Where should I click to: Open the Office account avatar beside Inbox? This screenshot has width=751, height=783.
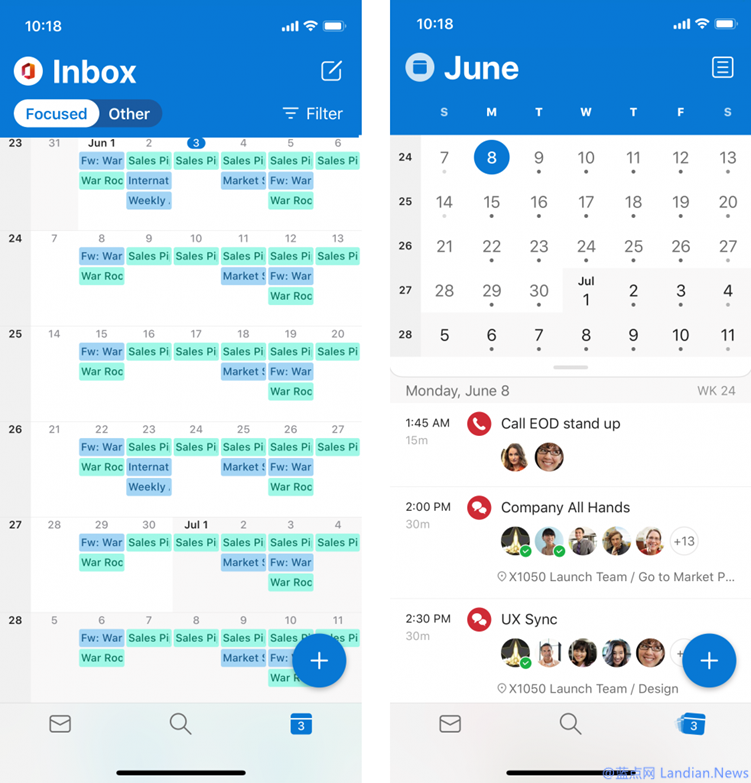click(28, 70)
